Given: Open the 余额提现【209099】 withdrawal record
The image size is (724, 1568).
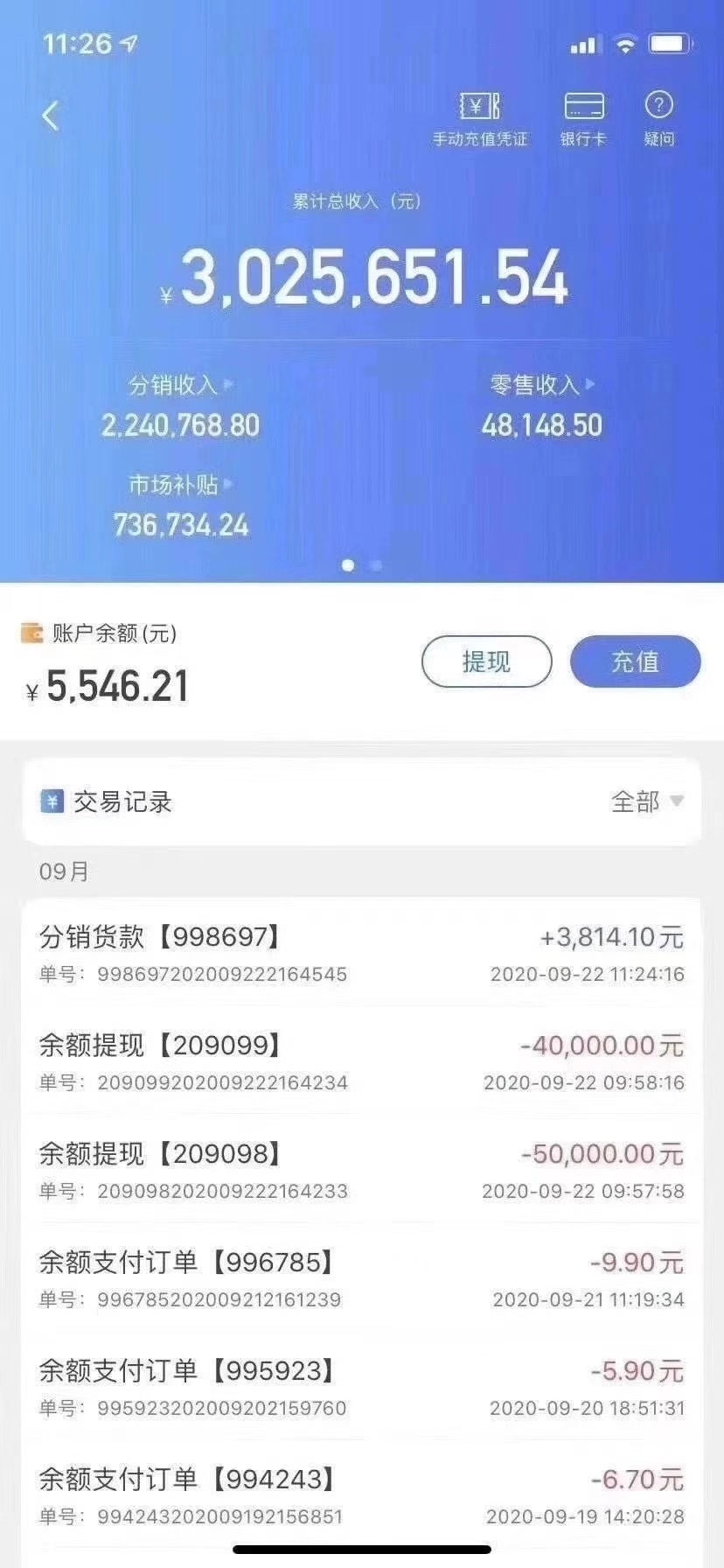Looking at the screenshot, I should (x=361, y=1060).
